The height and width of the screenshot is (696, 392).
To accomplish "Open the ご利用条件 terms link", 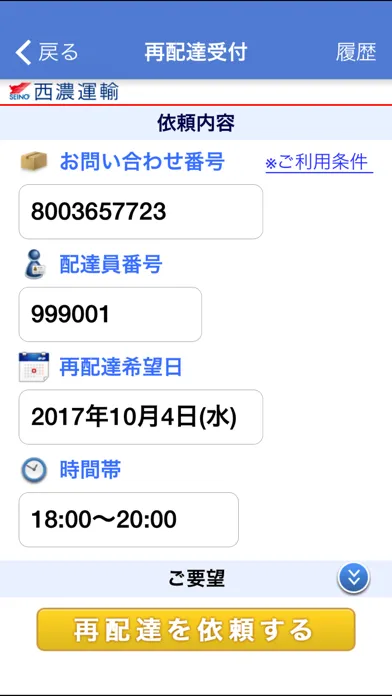I will tap(319, 163).
